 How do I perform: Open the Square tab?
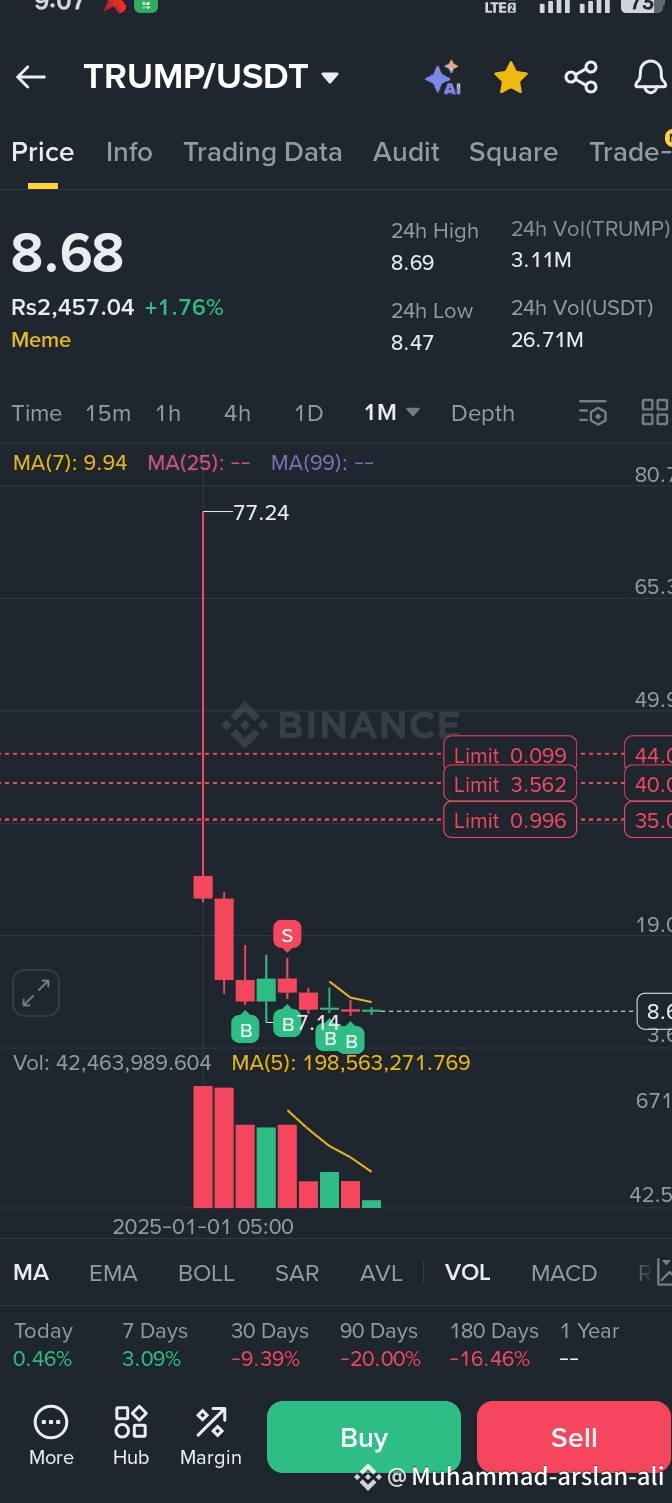point(513,152)
